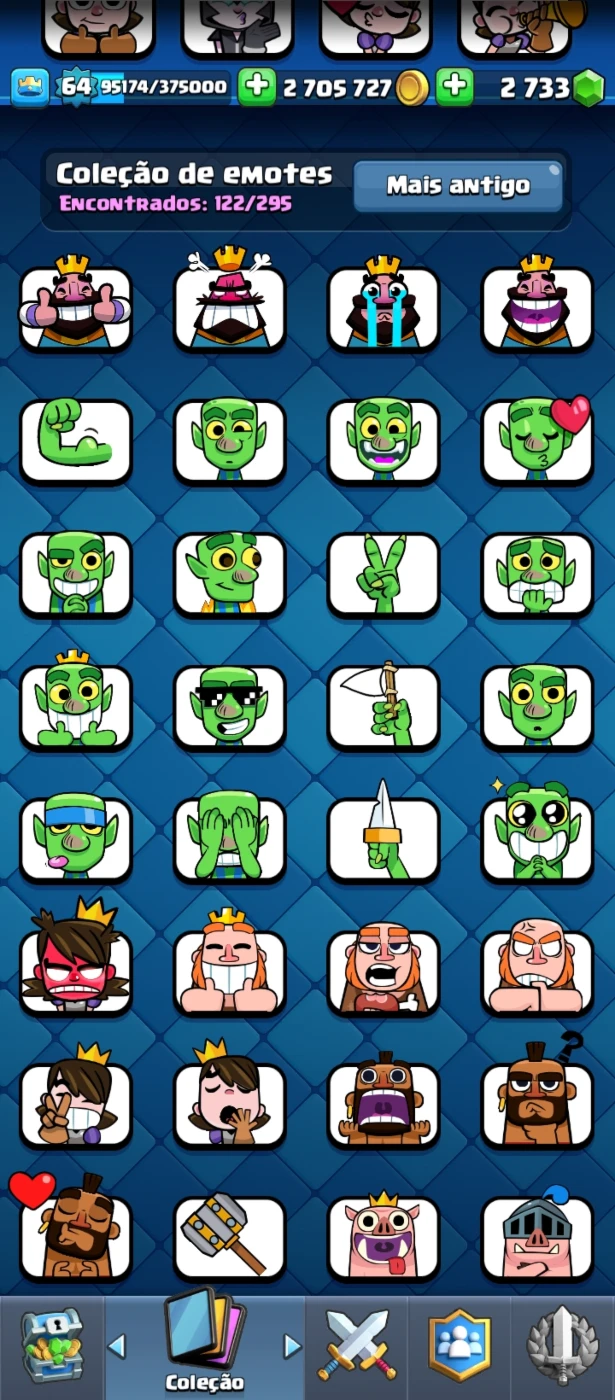Change sort order via Mais antigo button
Screen dimensions: 615x1400
[458, 186]
